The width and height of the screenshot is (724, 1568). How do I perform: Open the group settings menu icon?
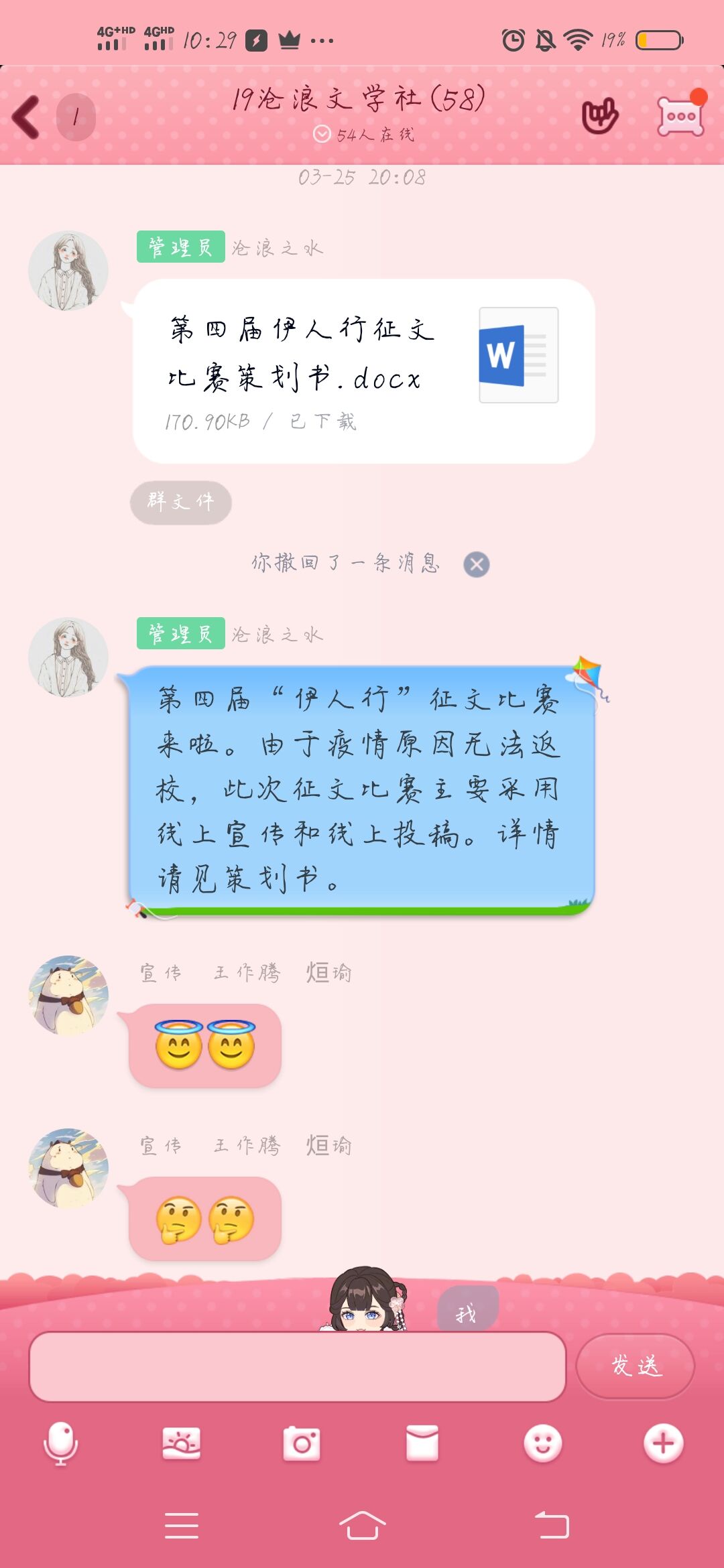coord(680,117)
